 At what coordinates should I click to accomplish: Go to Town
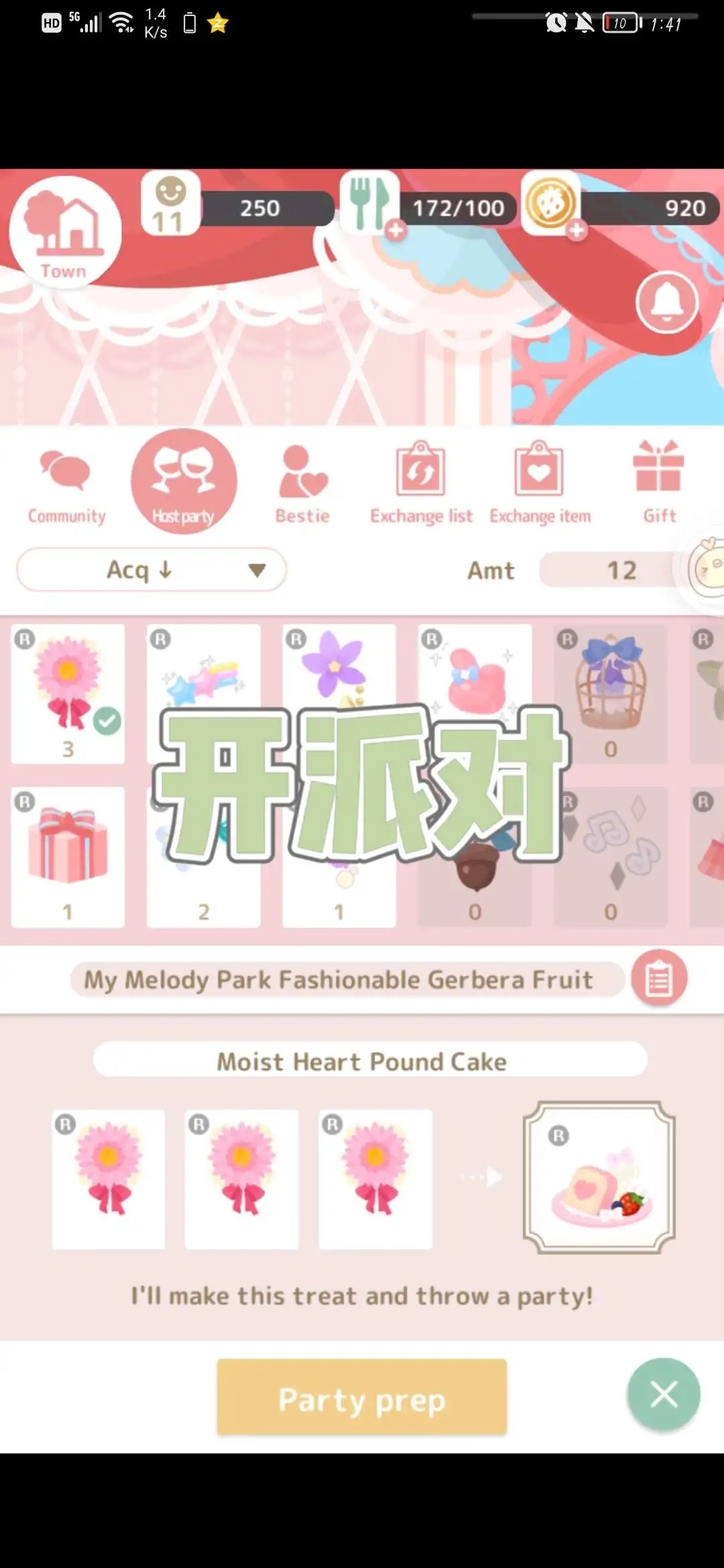tap(64, 233)
